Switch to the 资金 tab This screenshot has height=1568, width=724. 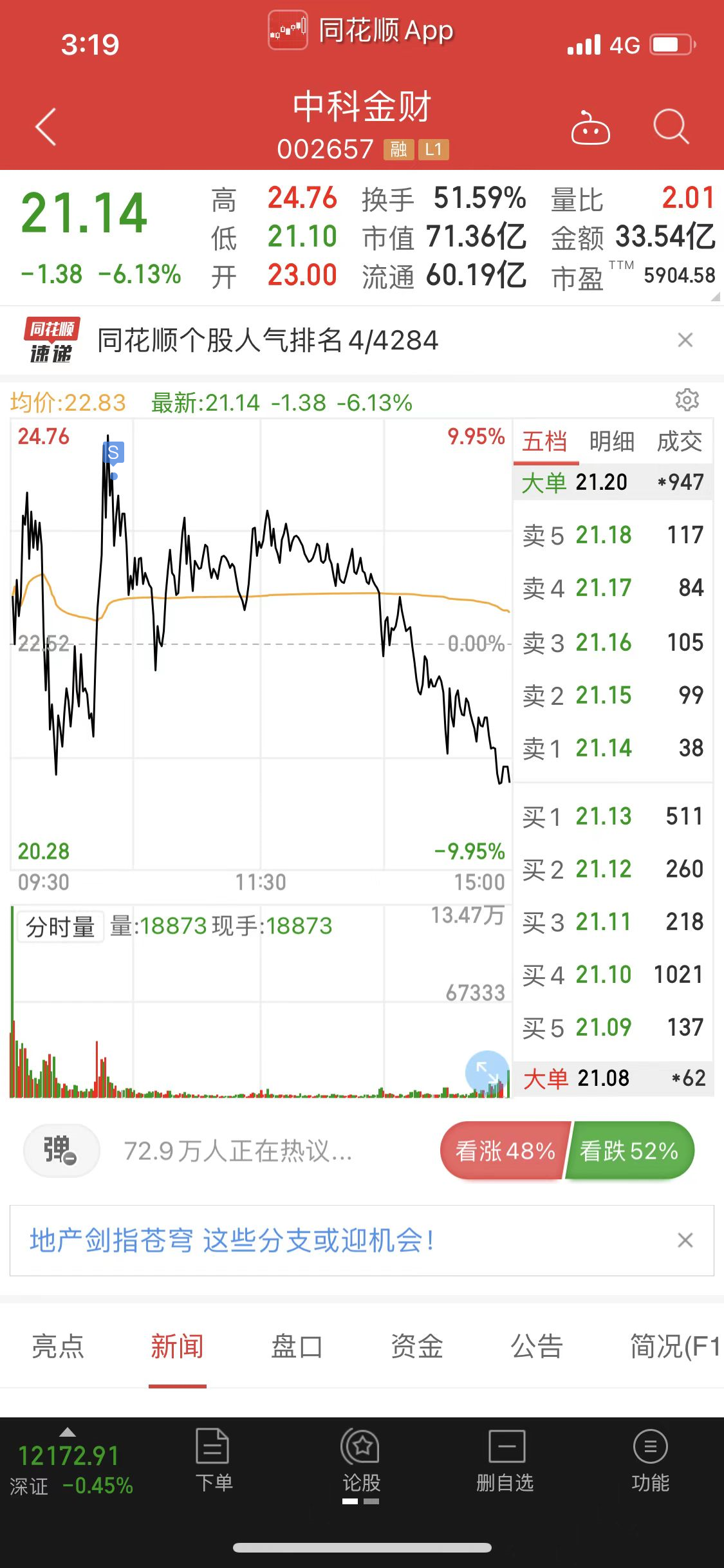coord(416,1346)
